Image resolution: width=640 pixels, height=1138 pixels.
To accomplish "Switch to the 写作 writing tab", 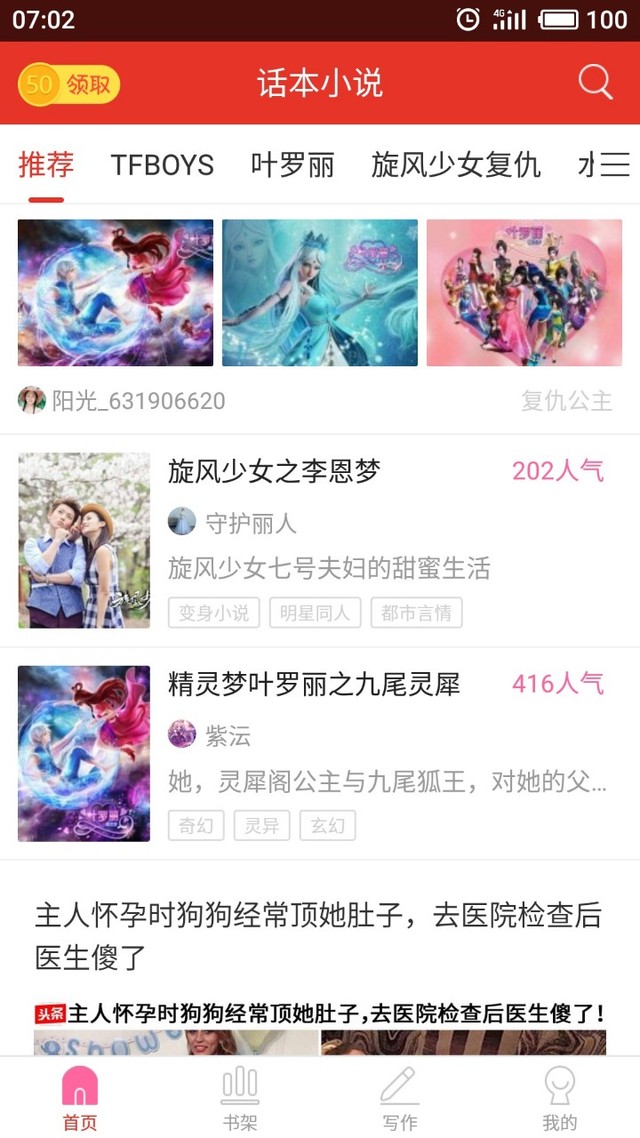I will coord(400,1098).
